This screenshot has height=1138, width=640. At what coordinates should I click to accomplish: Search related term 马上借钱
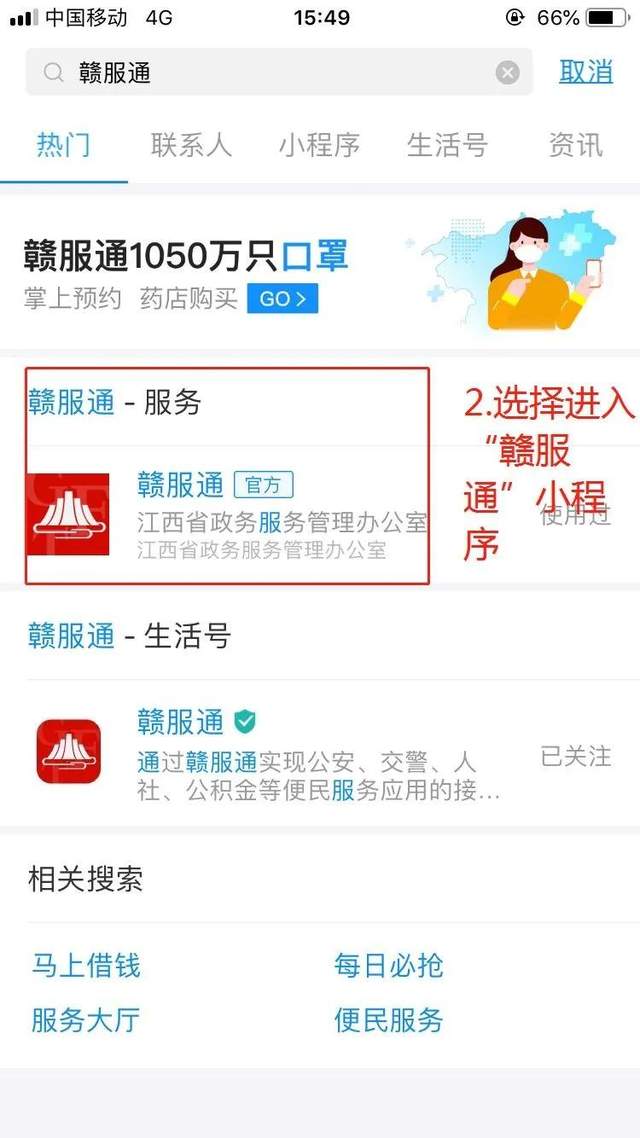tap(86, 966)
